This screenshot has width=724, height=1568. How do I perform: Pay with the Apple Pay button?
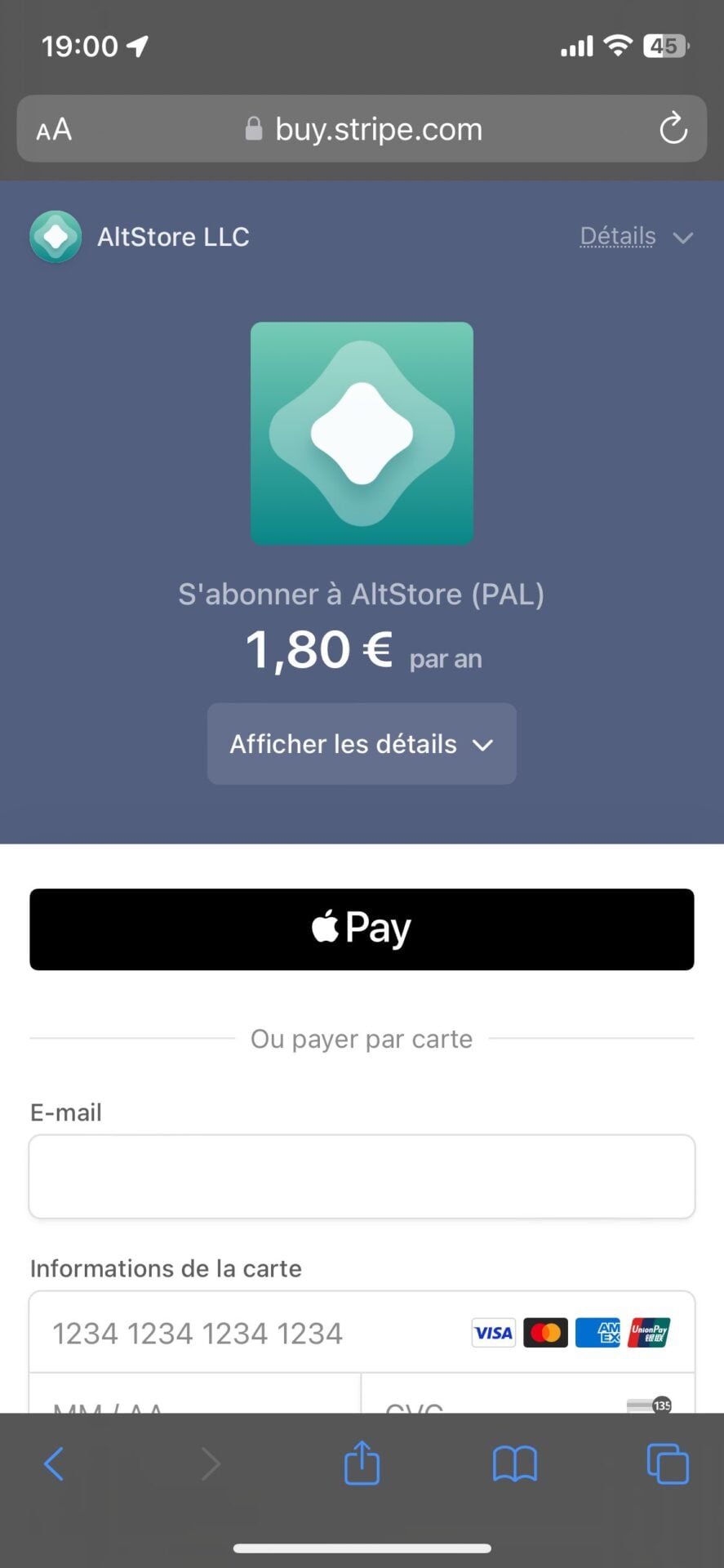tap(362, 929)
